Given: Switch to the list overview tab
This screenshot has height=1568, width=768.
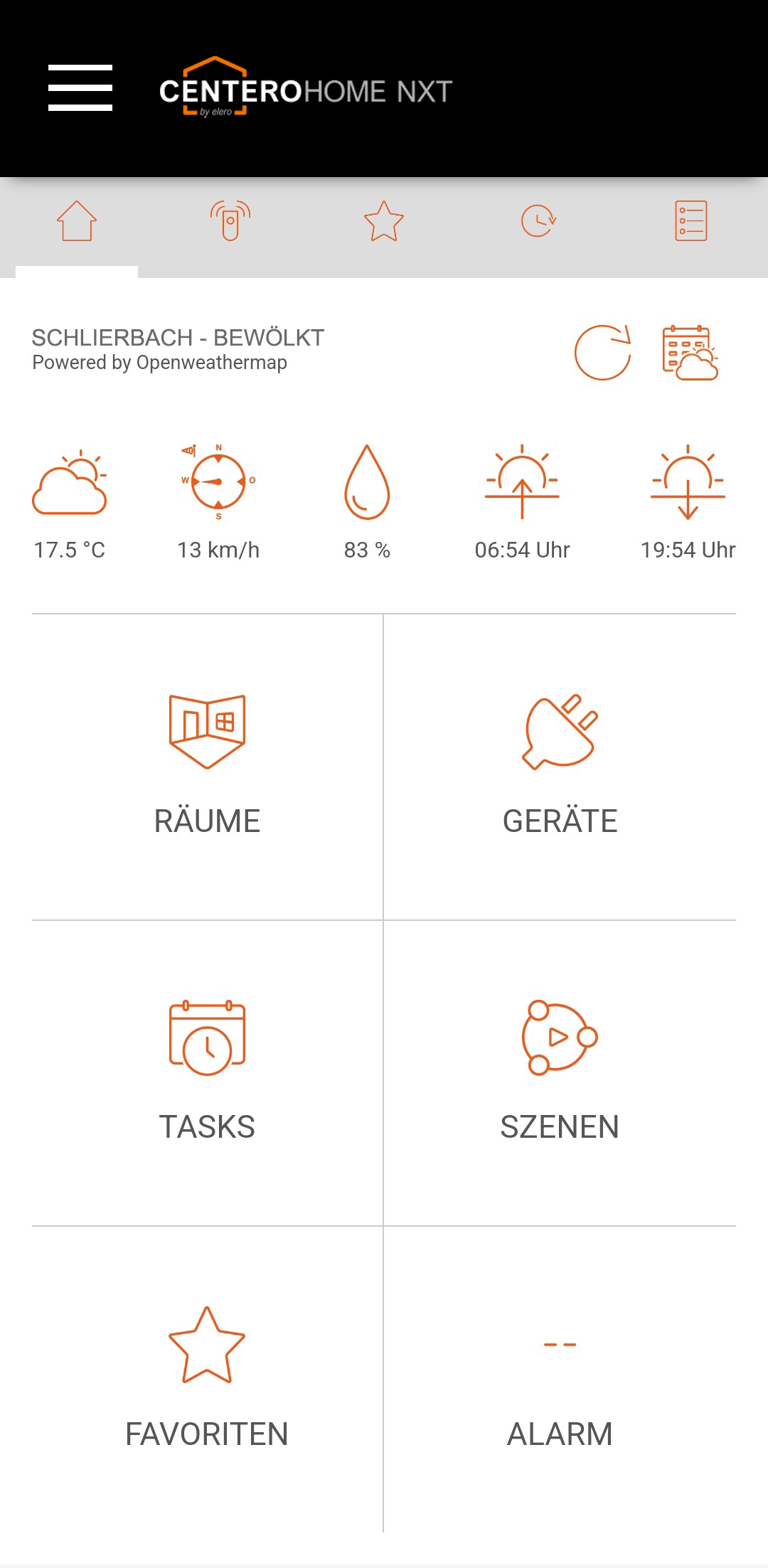Looking at the screenshot, I should pyautogui.click(x=690, y=221).
